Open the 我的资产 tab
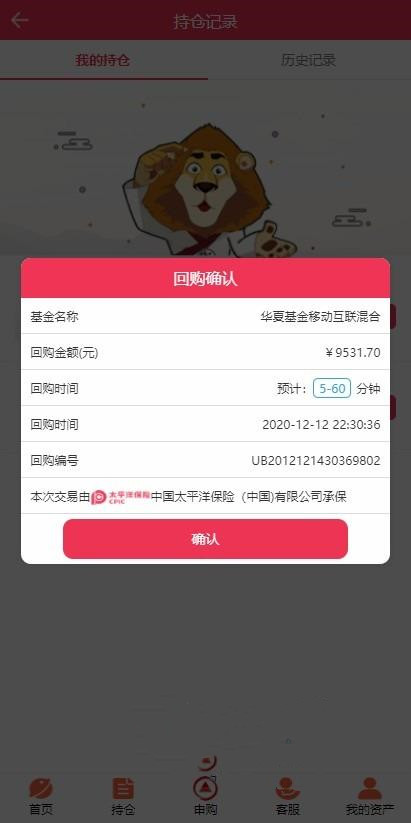The width and height of the screenshot is (411, 823). coord(370,797)
